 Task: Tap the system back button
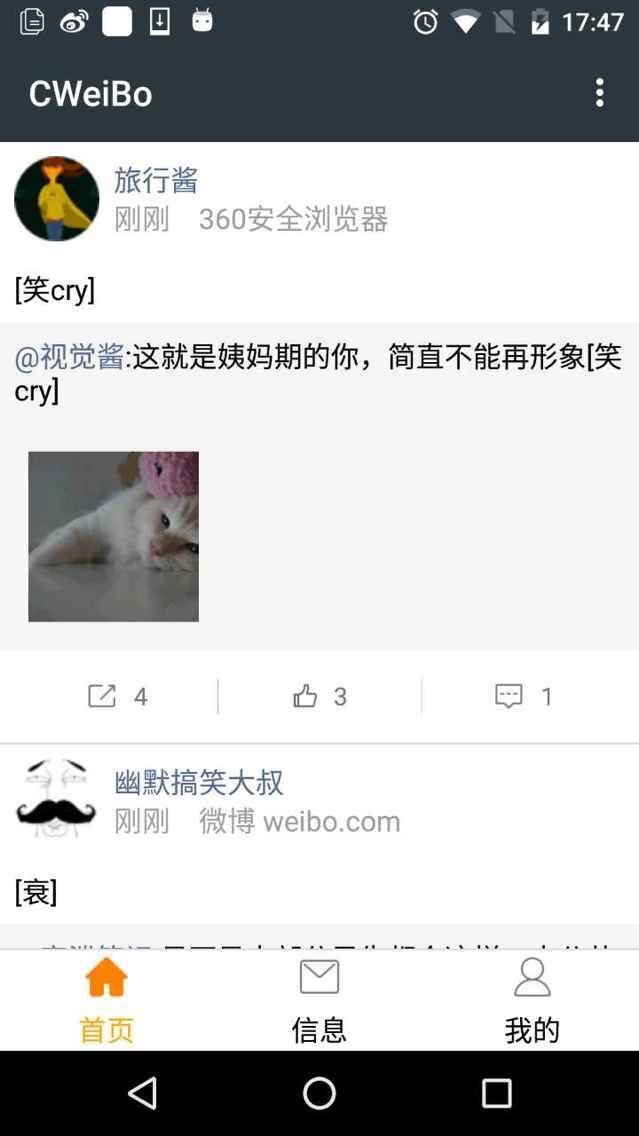pyautogui.click(x=142, y=1093)
